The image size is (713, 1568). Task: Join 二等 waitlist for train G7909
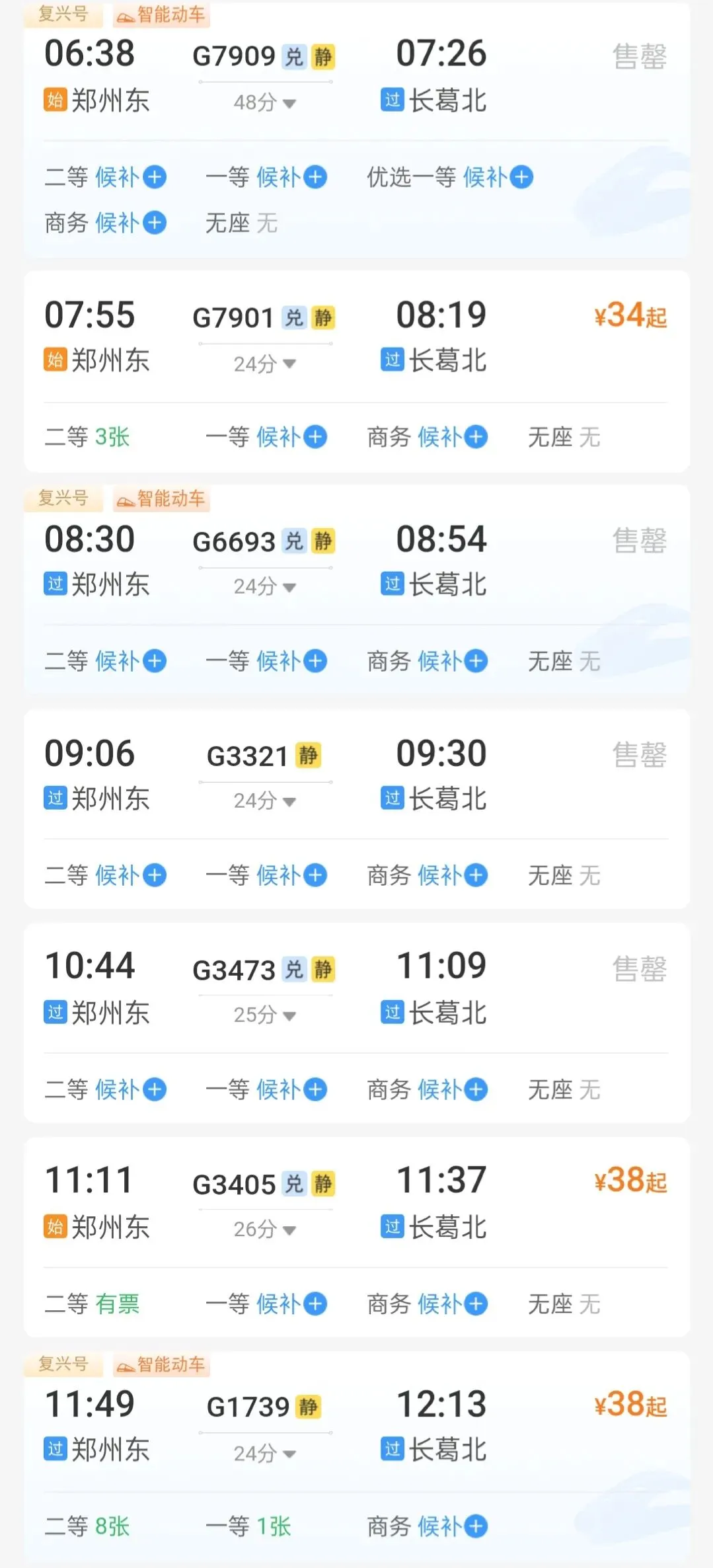tap(106, 177)
